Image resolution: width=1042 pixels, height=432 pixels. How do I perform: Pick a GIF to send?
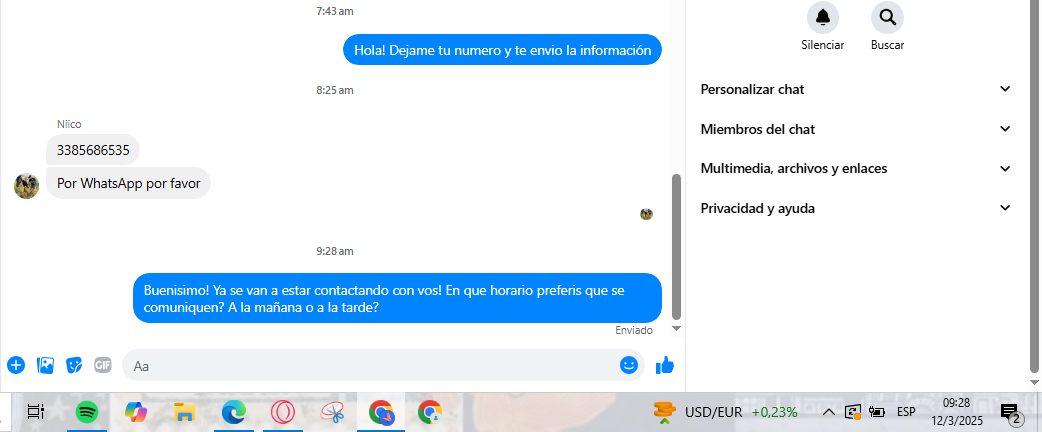103,365
